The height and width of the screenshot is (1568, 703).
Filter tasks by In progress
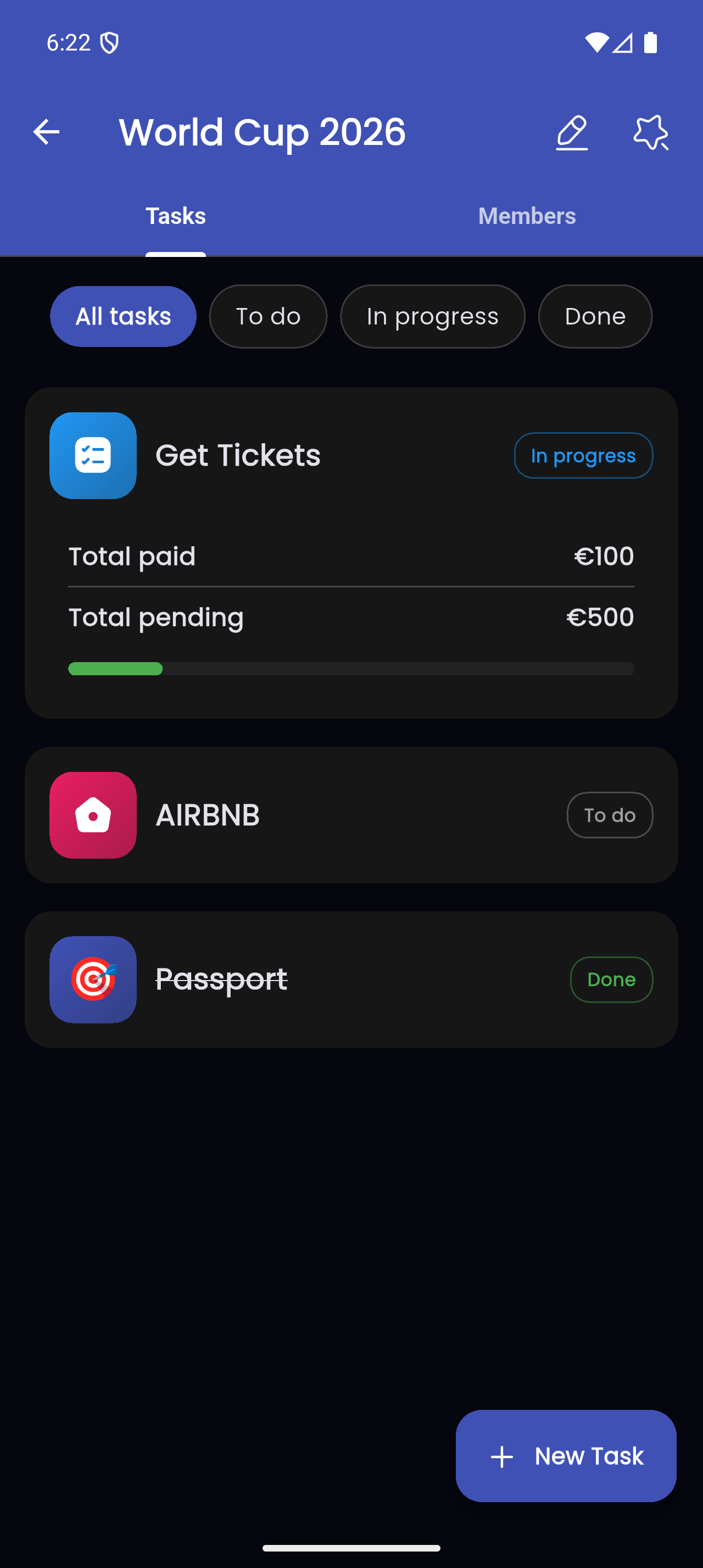coord(432,317)
